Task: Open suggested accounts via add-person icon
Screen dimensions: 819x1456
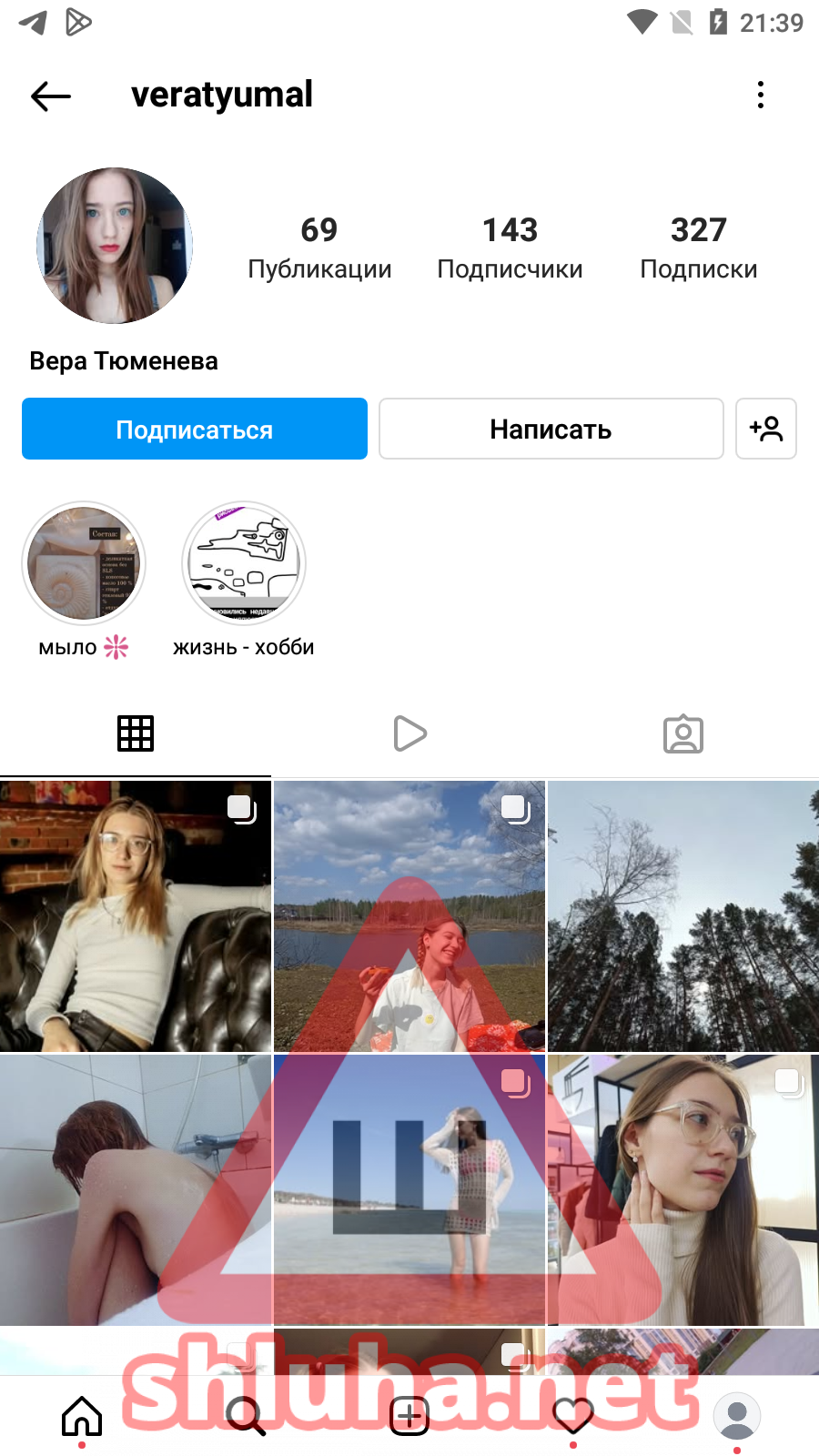Action: click(x=766, y=429)
